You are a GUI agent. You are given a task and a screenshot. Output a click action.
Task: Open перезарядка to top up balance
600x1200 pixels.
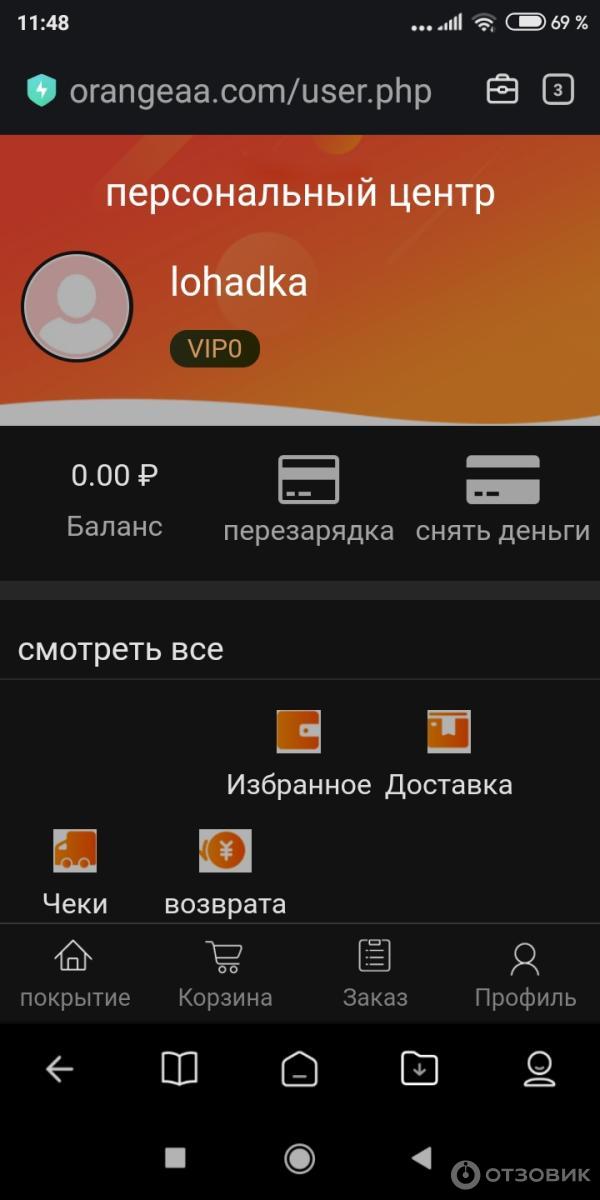click(308, 500)
